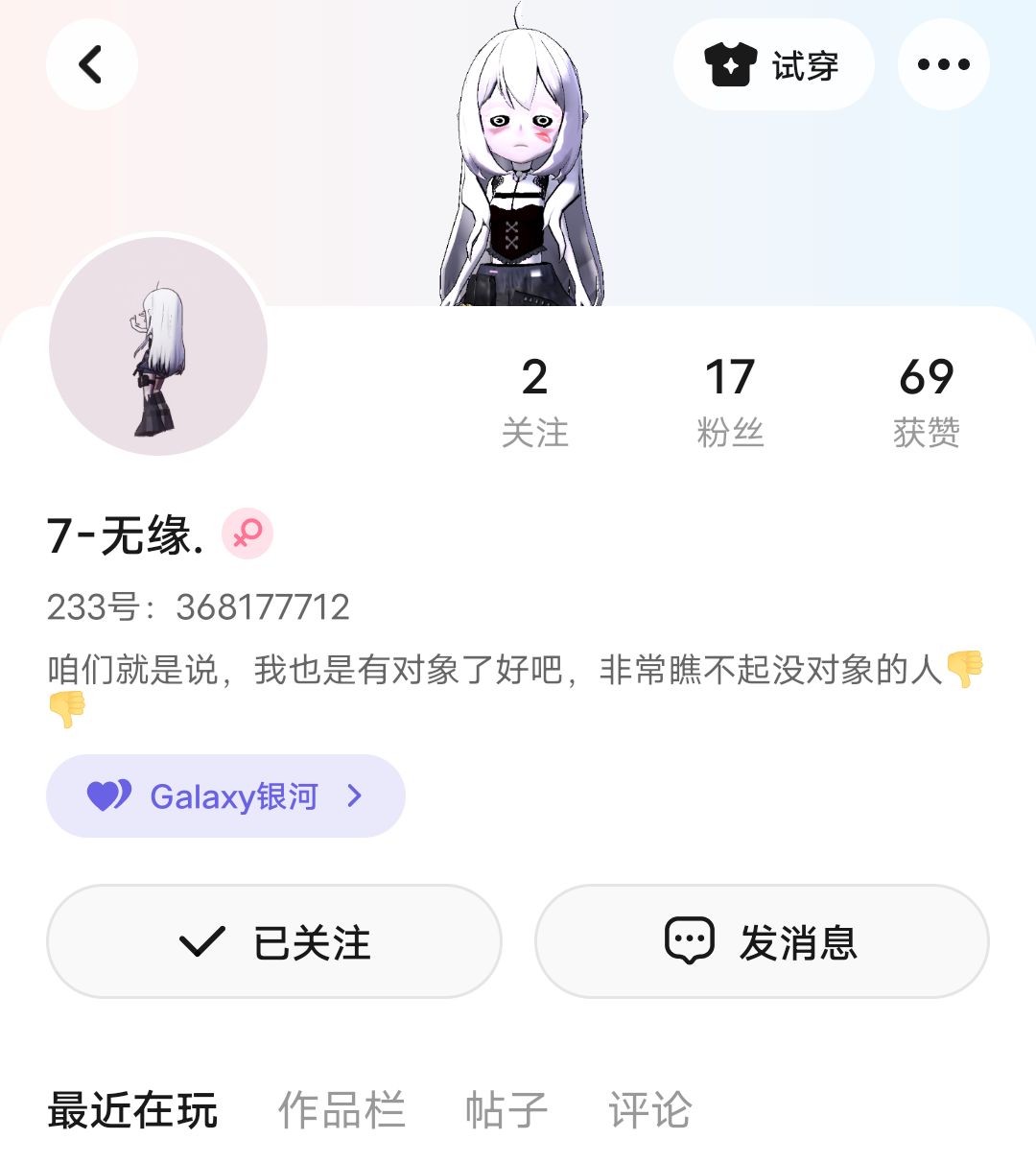
Task: Select the 最近在玩 tab
Action: pyautogui.click(x=132, y=1110)
